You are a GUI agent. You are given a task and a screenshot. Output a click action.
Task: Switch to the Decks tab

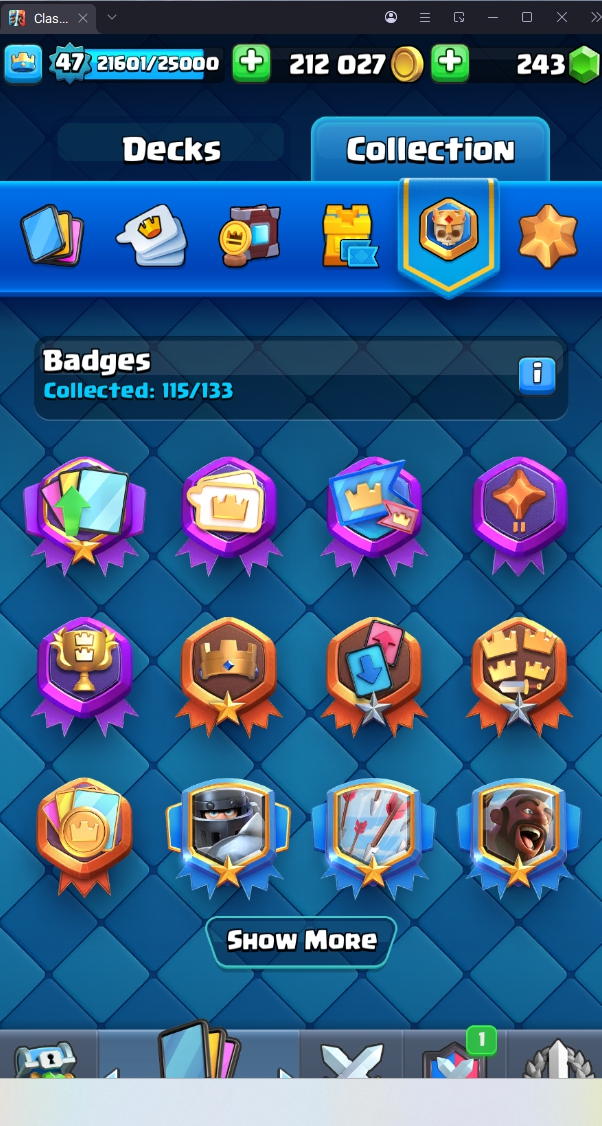click(x=171, y=149)
